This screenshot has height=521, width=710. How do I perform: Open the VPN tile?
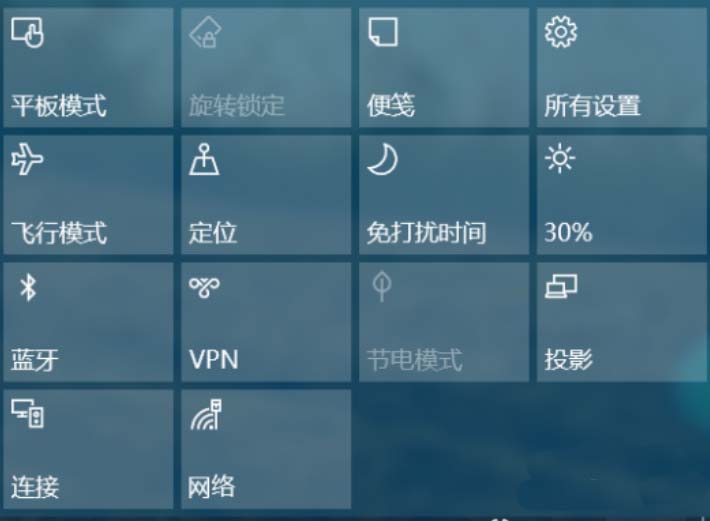click(266, 322)
